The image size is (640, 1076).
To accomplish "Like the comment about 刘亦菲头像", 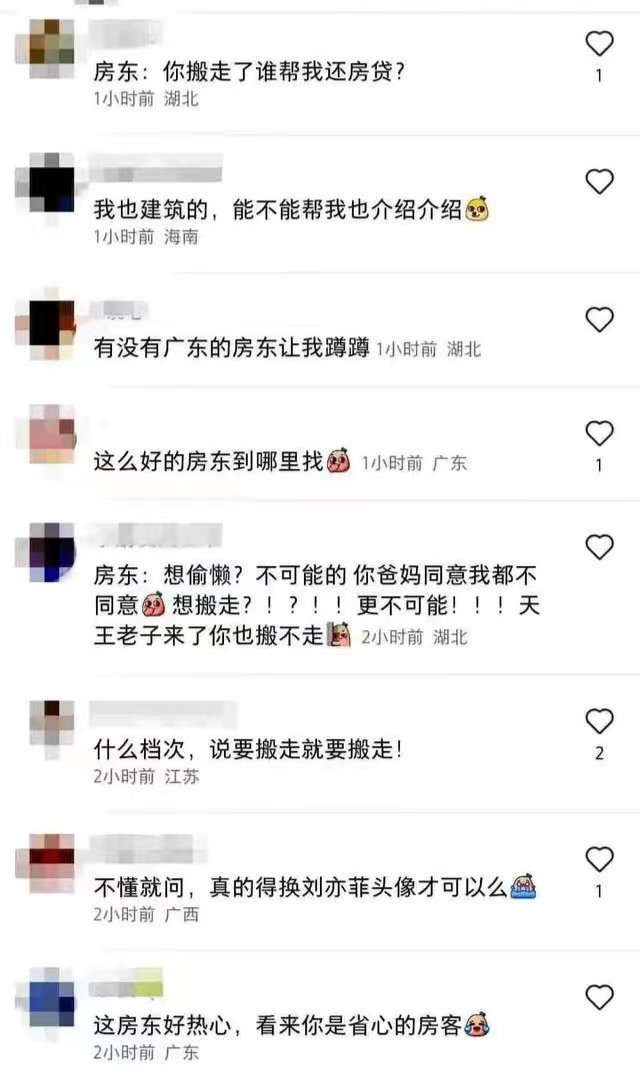I will 599,859.
